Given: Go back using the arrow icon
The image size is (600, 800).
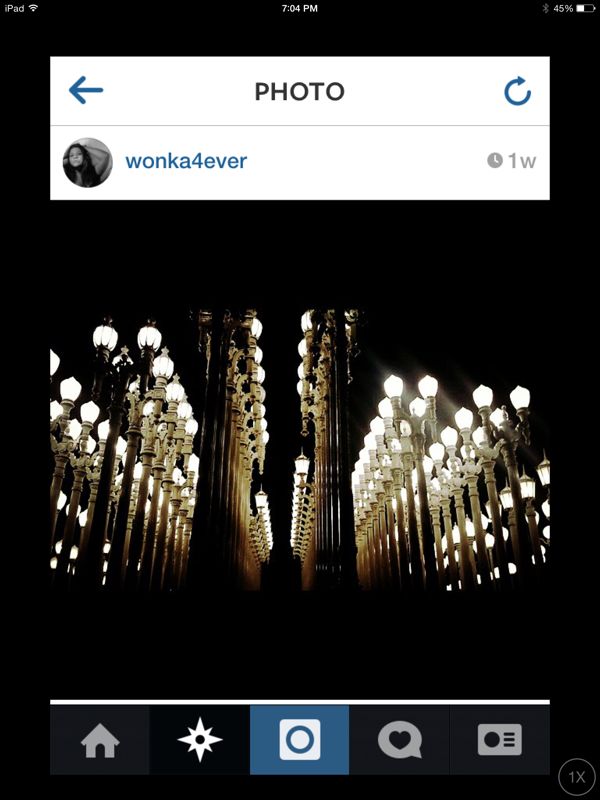Looking at the screenshot, I should 86,91.
